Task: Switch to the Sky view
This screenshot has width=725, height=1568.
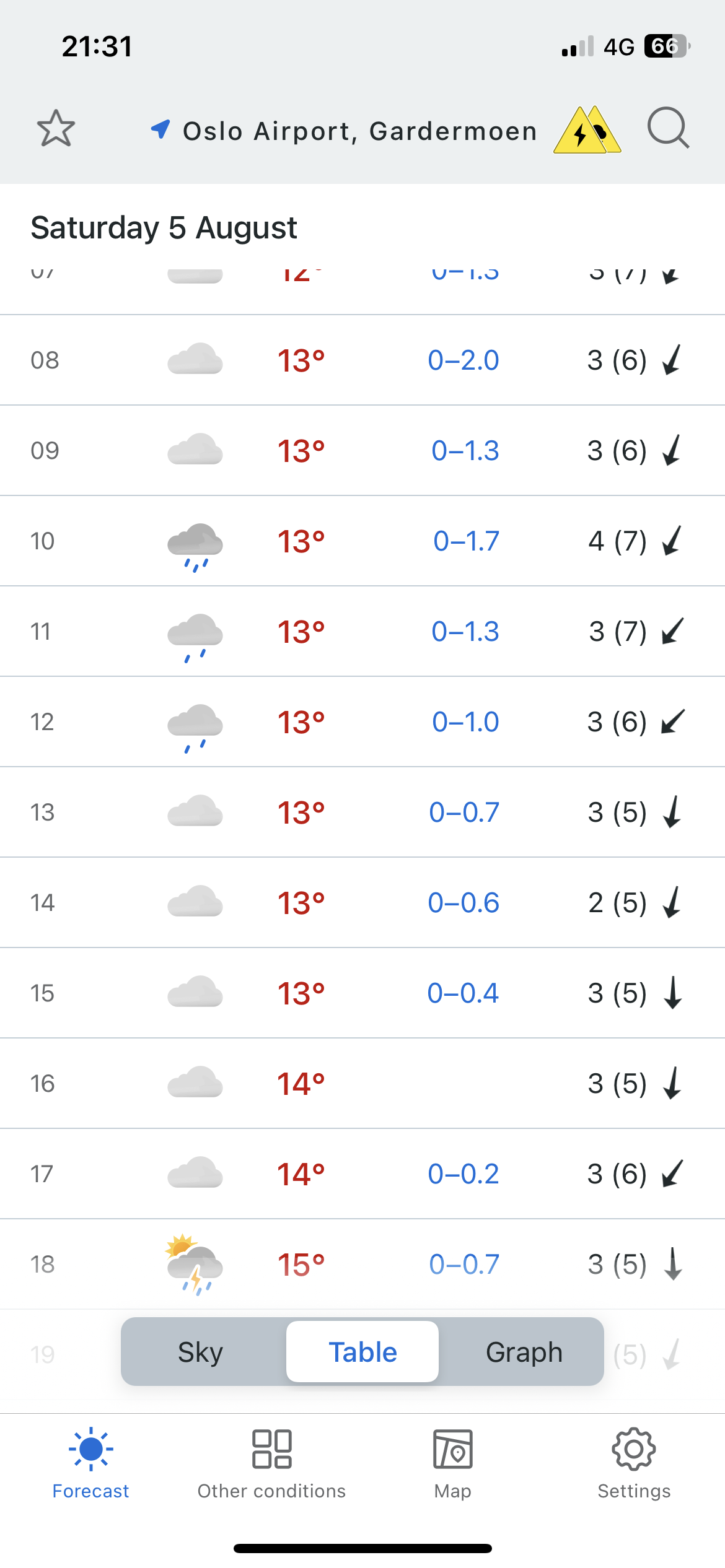Action: pyautogui.click(x=201, y=1352)
